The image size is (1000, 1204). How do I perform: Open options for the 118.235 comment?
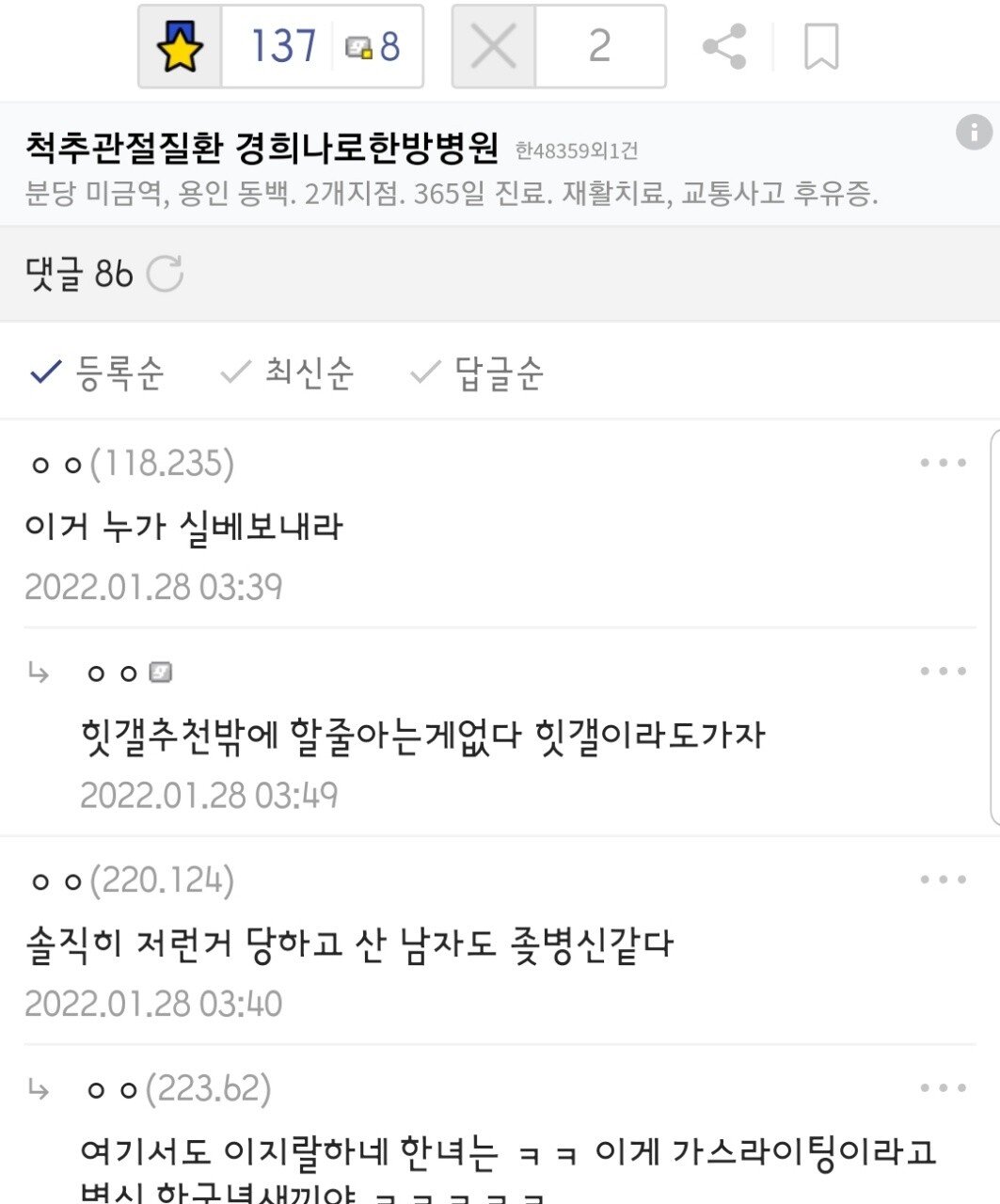point(944,463)
